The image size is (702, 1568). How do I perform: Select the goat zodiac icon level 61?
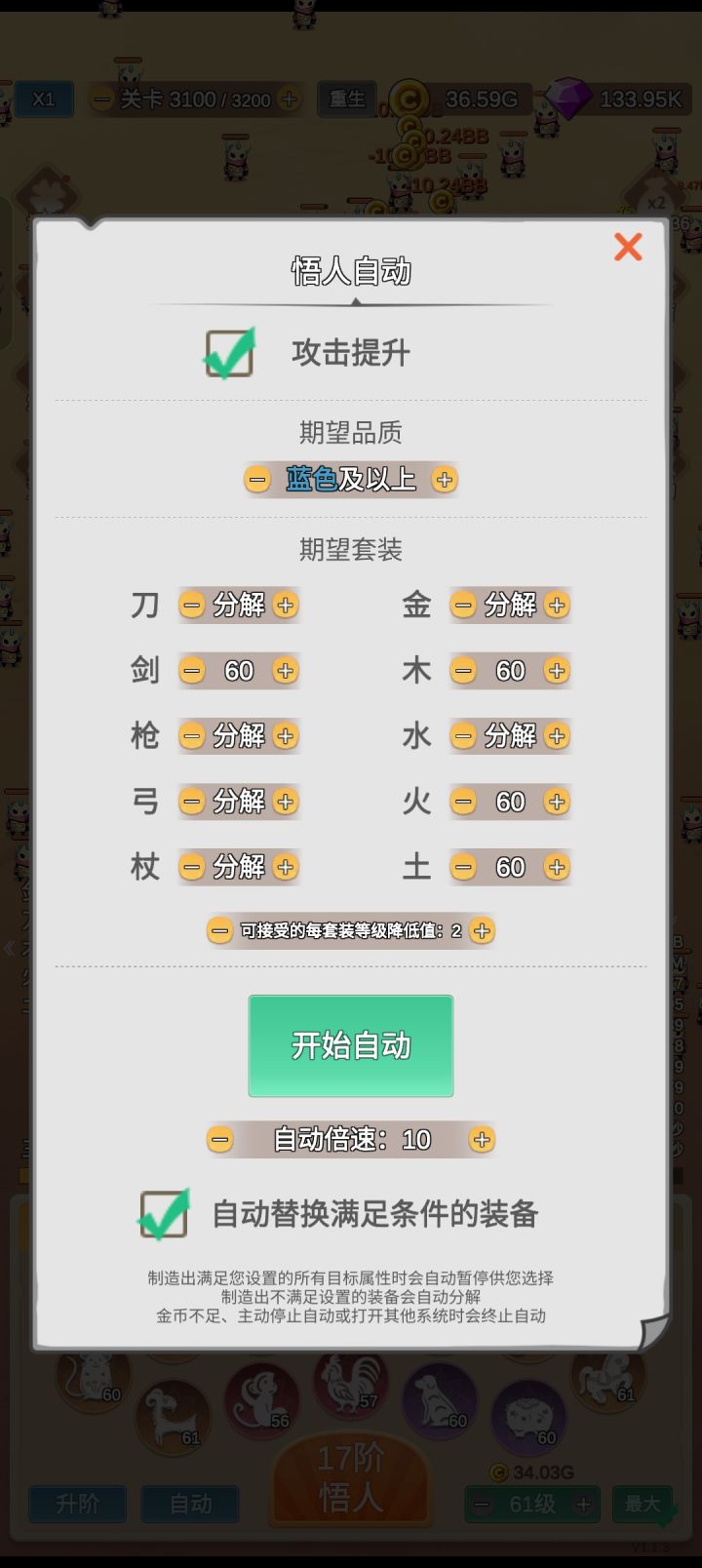coord(171,1414)
